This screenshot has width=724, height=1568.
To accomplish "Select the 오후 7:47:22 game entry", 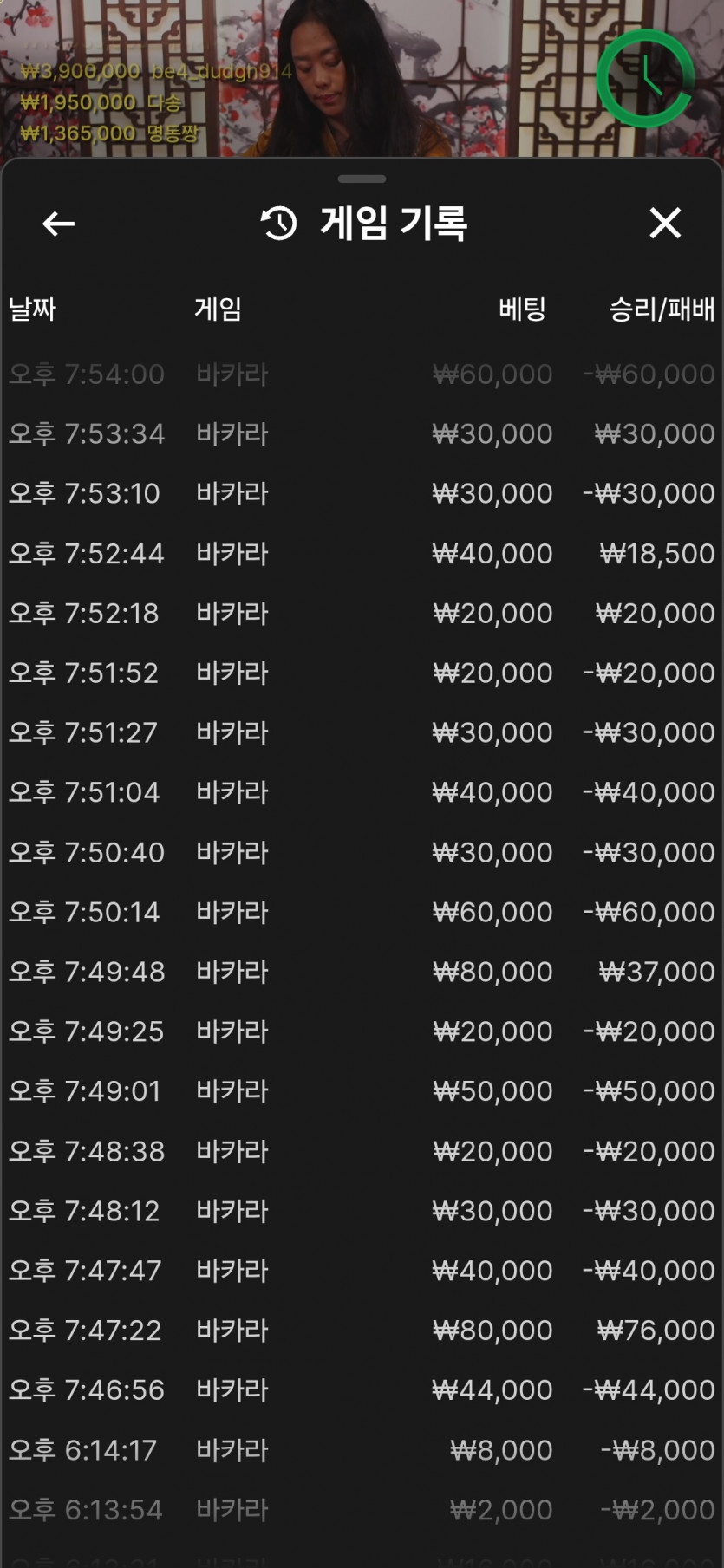I will [362, 1330].
